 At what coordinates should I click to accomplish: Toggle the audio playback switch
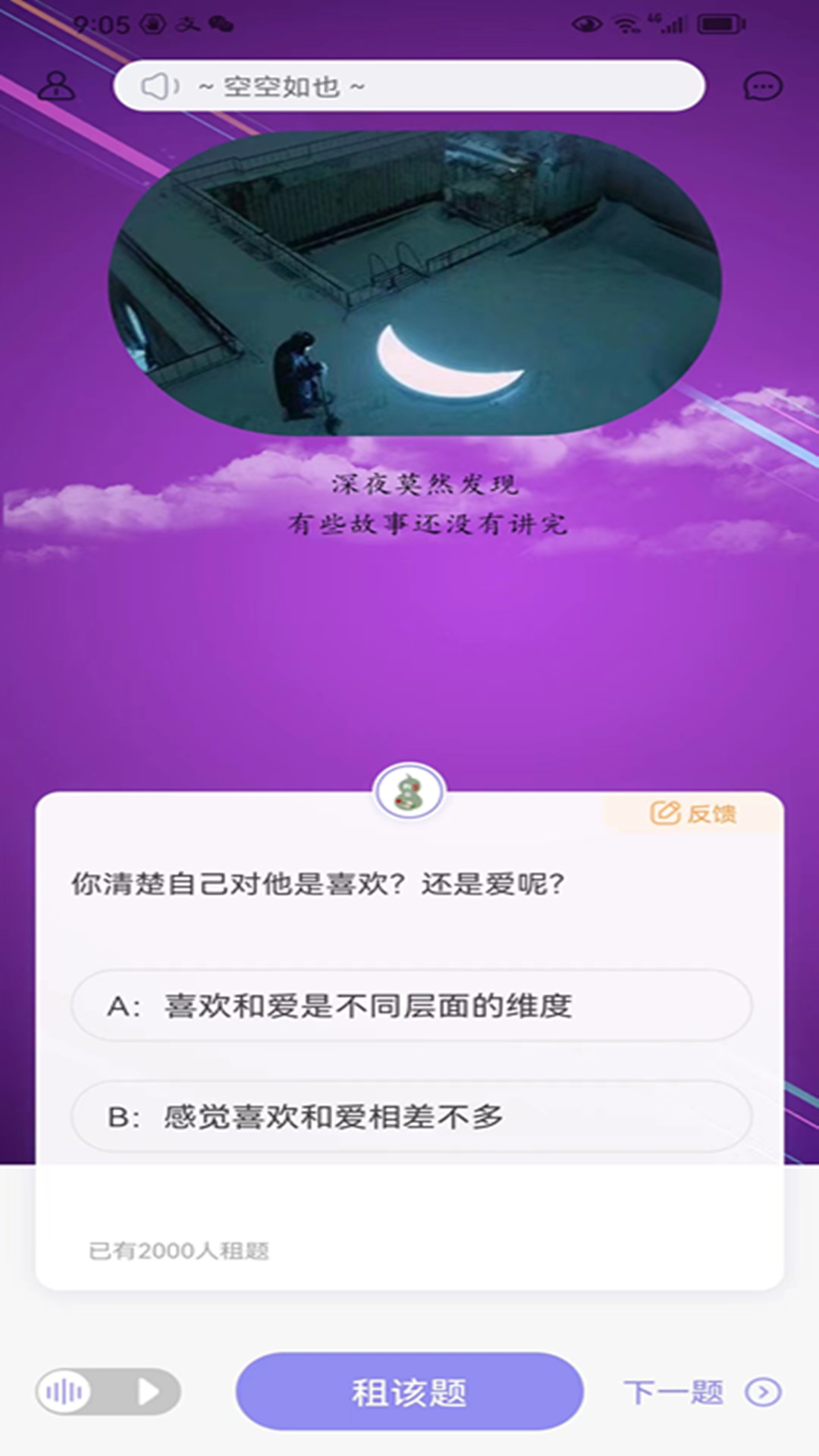click(x=108, y=1392)
